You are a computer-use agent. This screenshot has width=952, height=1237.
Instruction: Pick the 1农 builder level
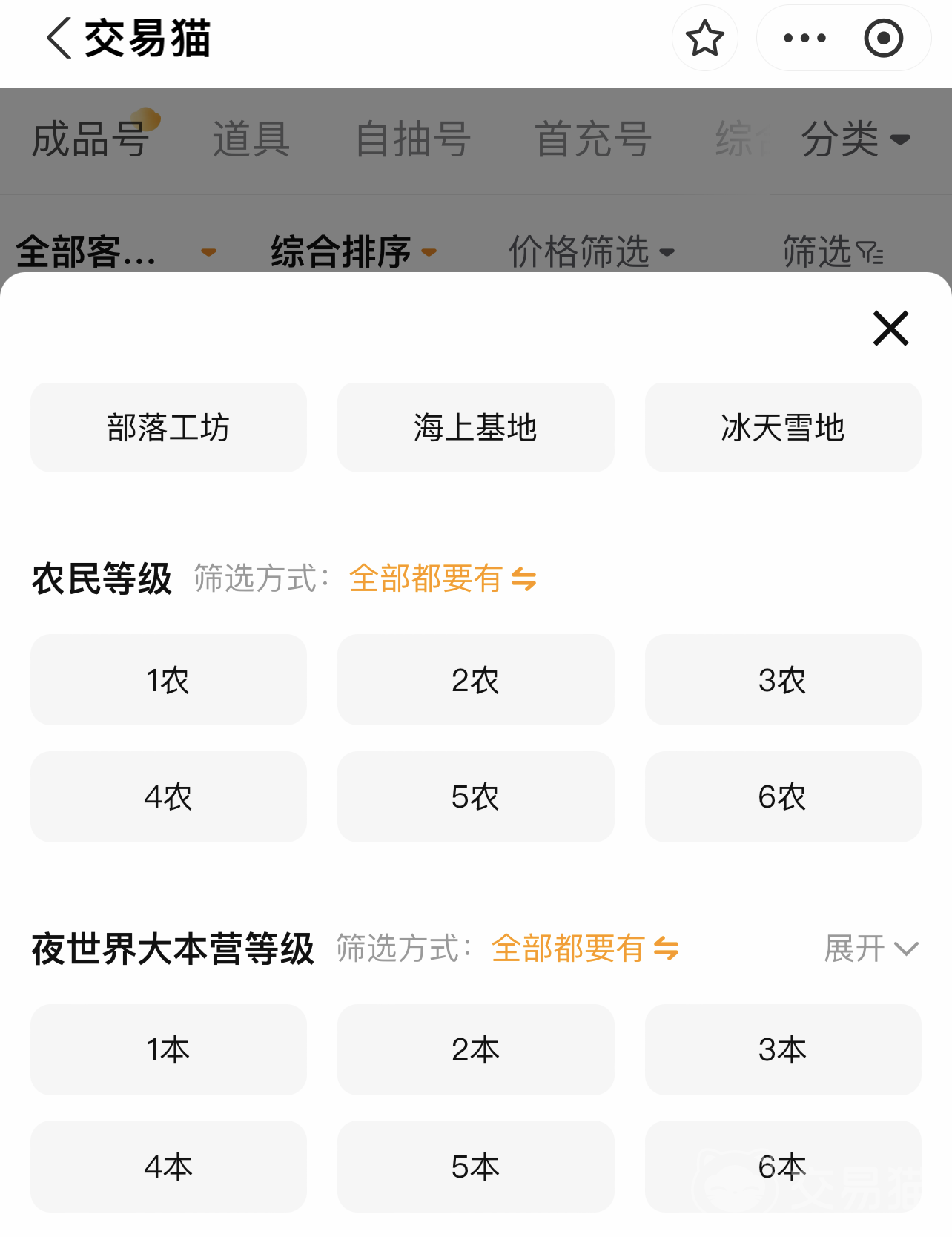(x=168, y=680)
